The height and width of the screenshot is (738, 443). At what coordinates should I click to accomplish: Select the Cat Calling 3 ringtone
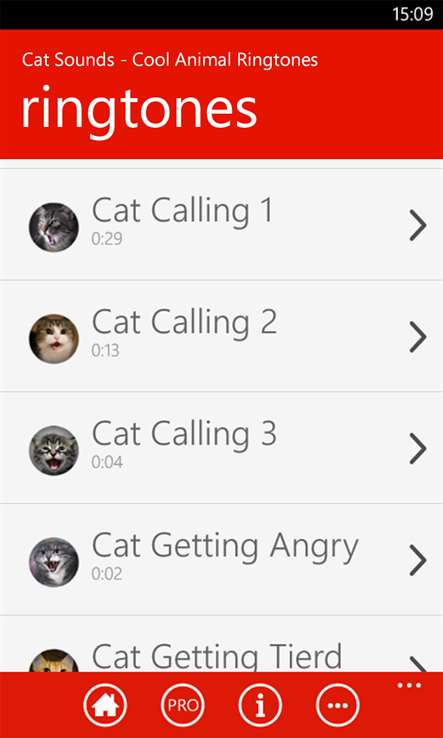pos(221,448)
